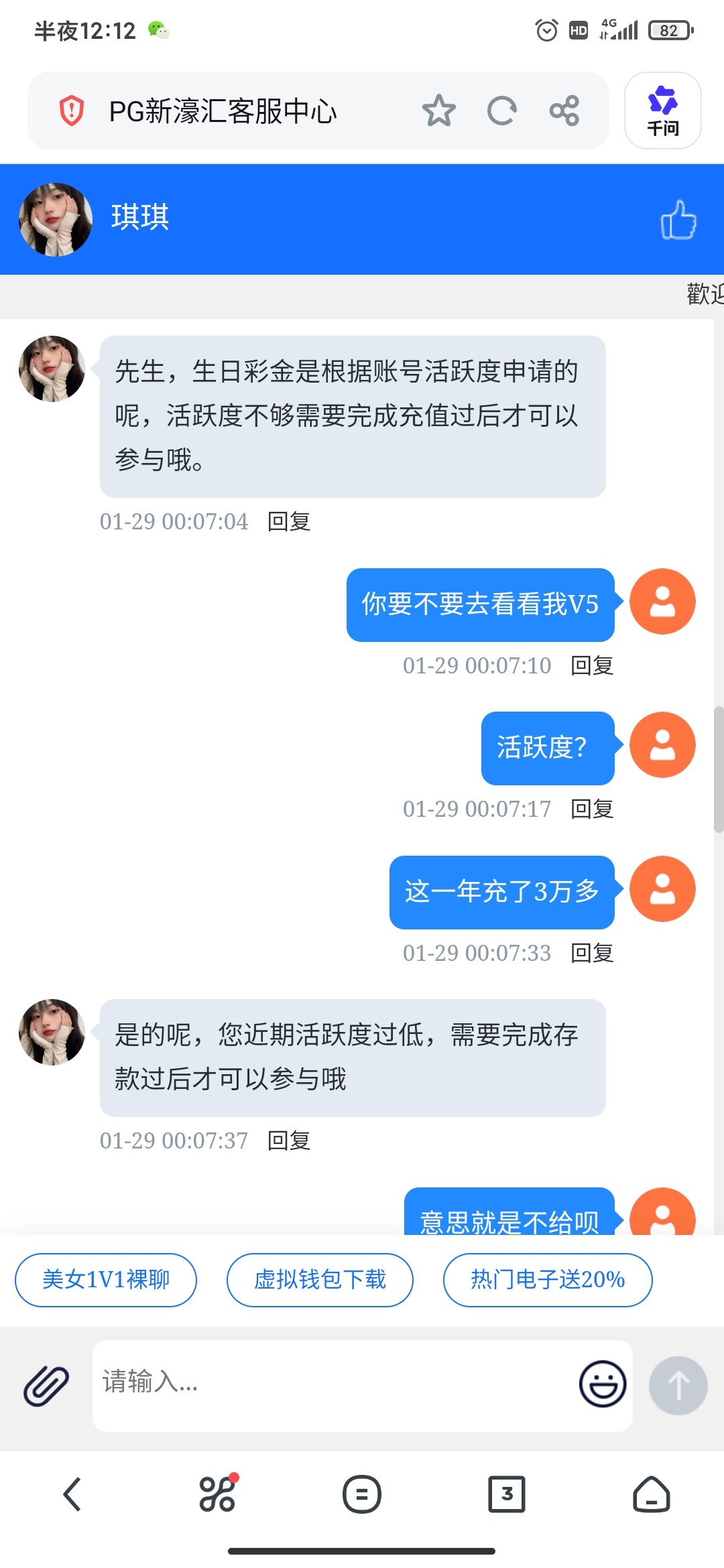The width and height of the screenshot is (724, 1568).
Task: Bookmark the page with the star icon
Action: (x=439, y=109)
